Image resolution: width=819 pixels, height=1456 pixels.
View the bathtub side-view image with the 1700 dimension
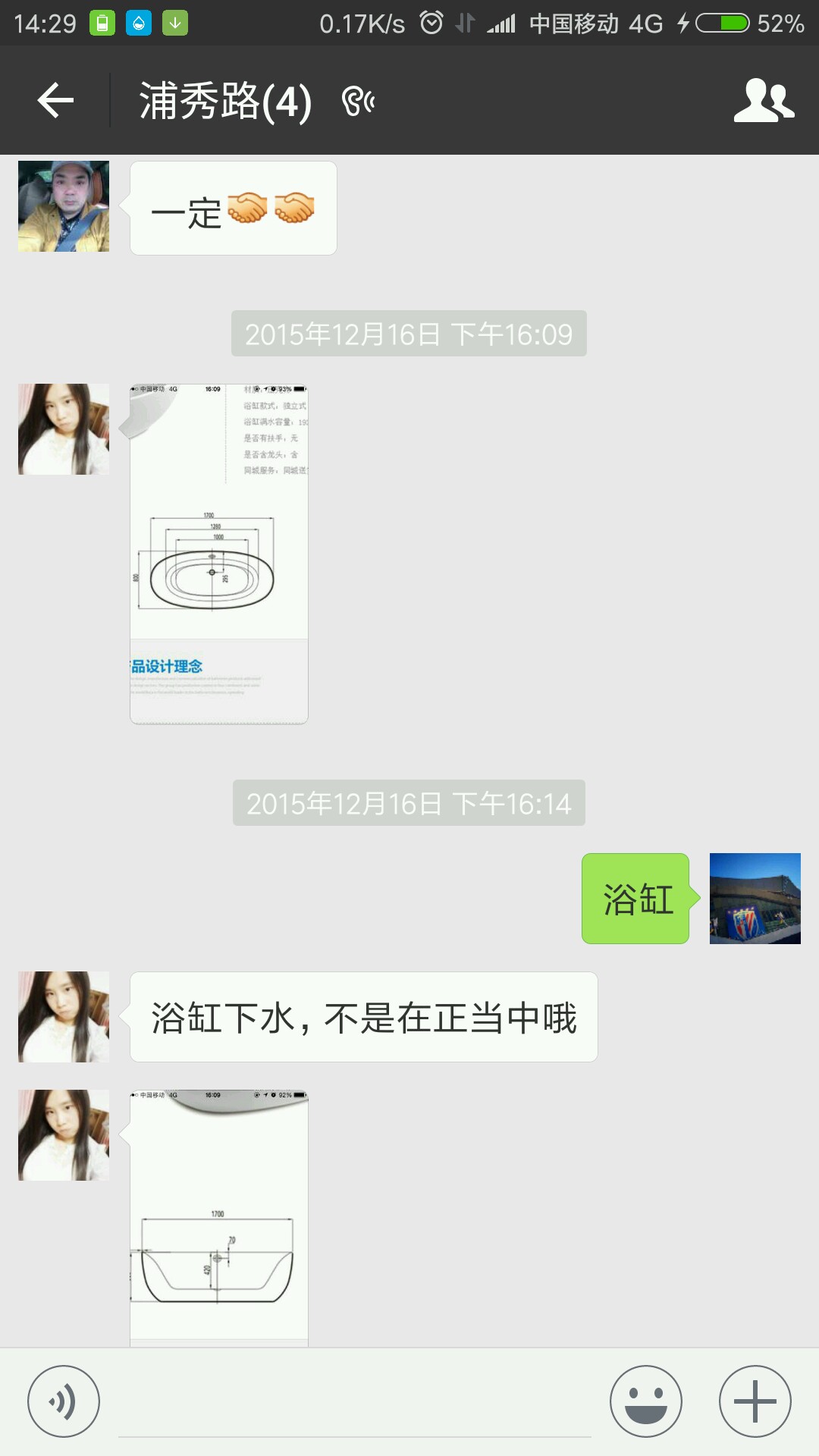tap(219, 1217)
